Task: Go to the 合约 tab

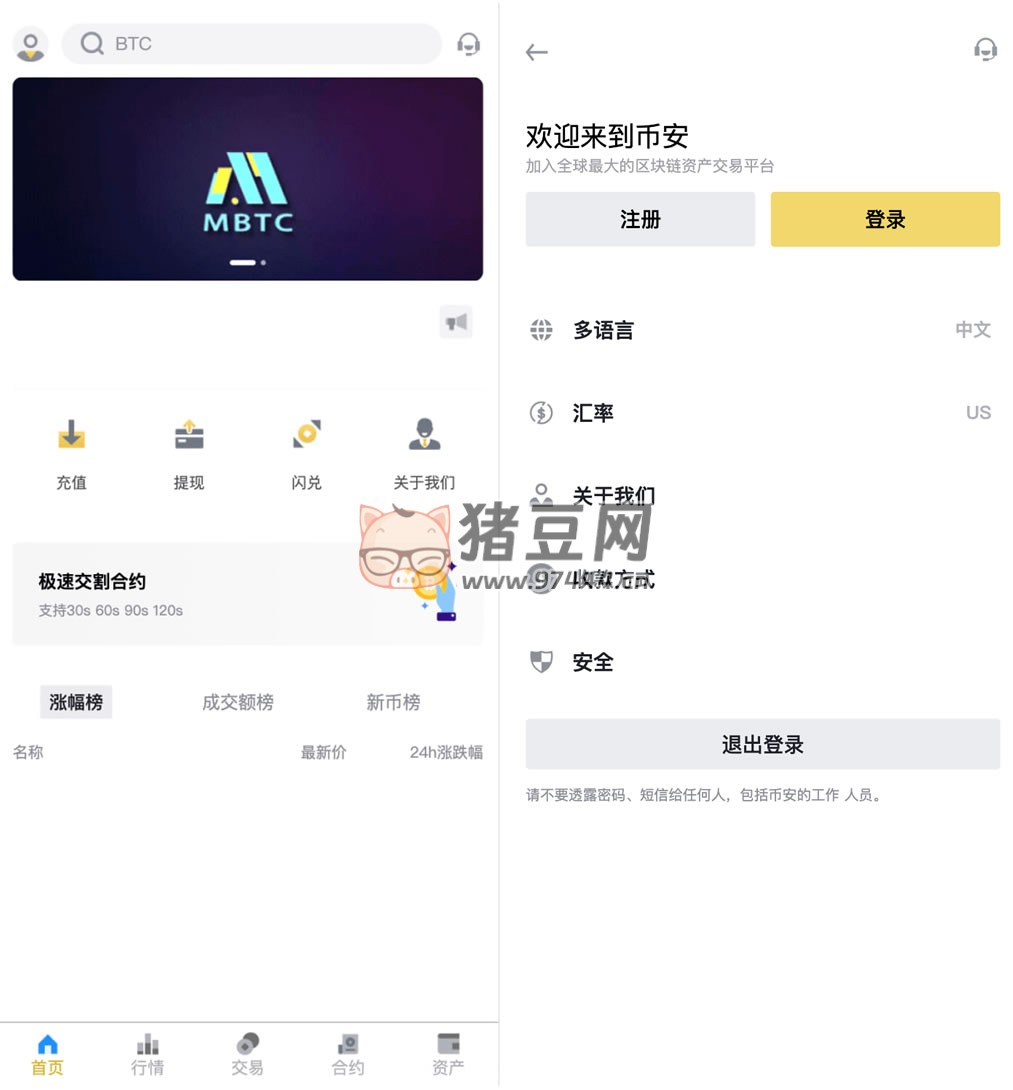Action: [348, 1055]
